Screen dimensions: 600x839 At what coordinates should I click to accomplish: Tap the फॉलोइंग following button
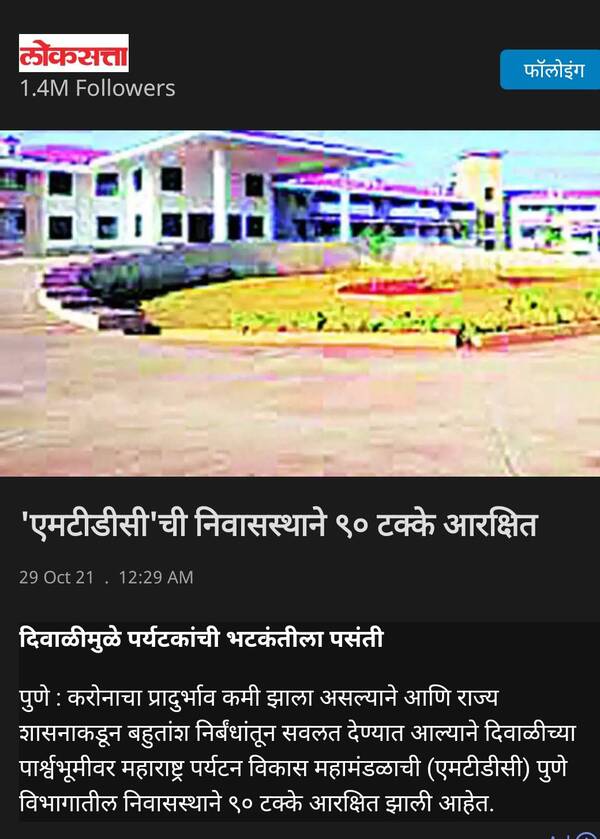coord(551,70)
